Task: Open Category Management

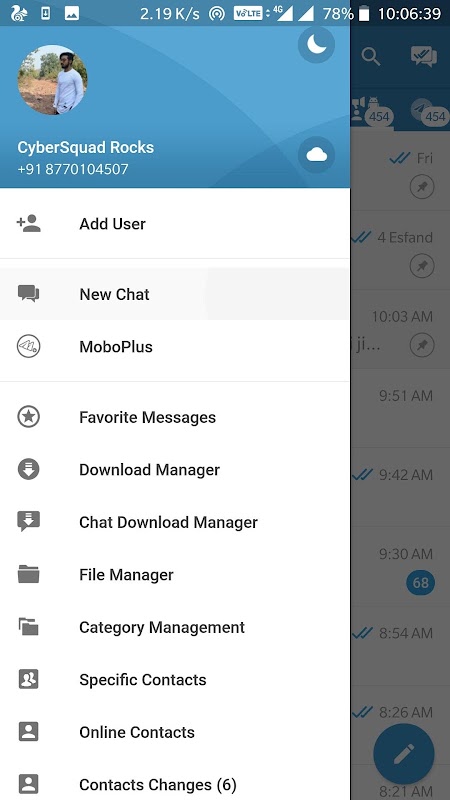Action: click(x=175, y=628)
